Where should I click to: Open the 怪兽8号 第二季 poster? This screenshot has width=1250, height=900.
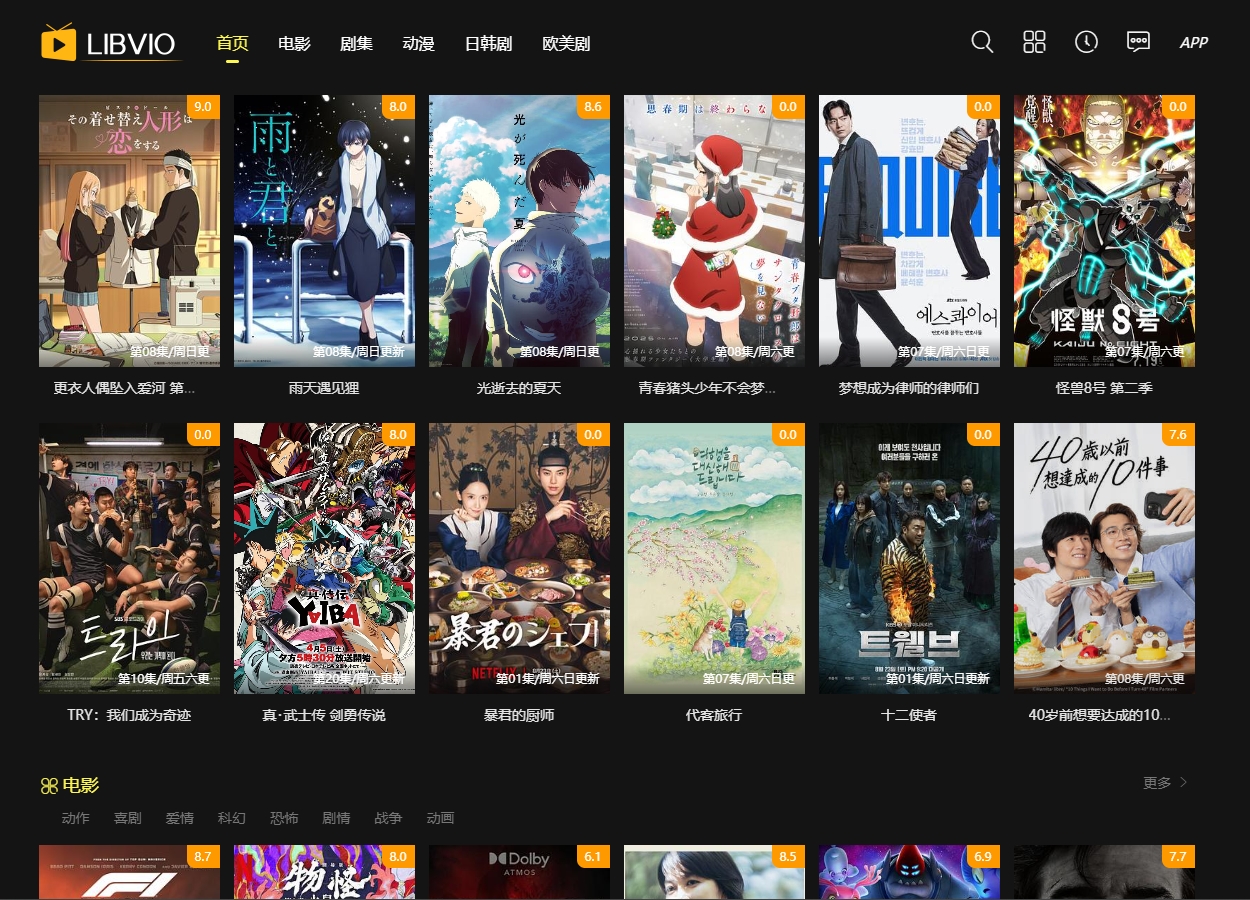(1104, 231)
